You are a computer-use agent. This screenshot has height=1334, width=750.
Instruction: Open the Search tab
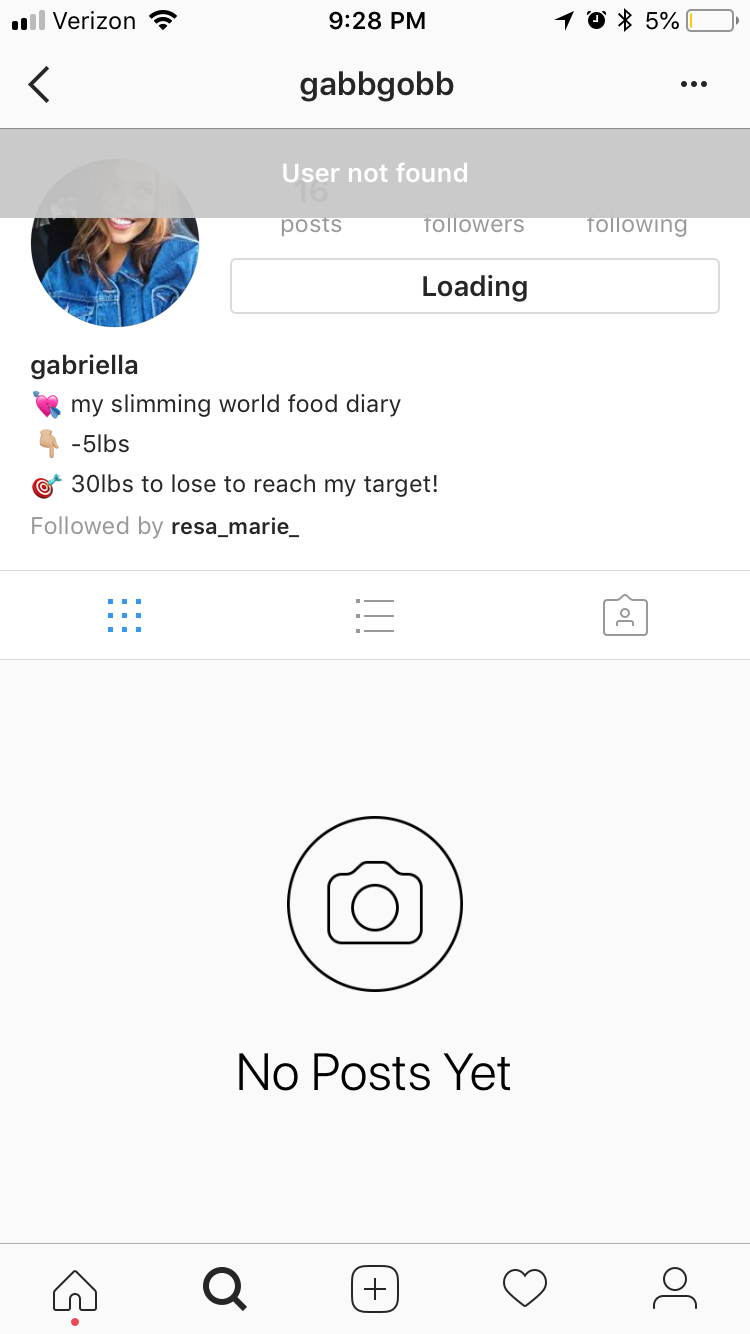click(x=225, y=1289)
